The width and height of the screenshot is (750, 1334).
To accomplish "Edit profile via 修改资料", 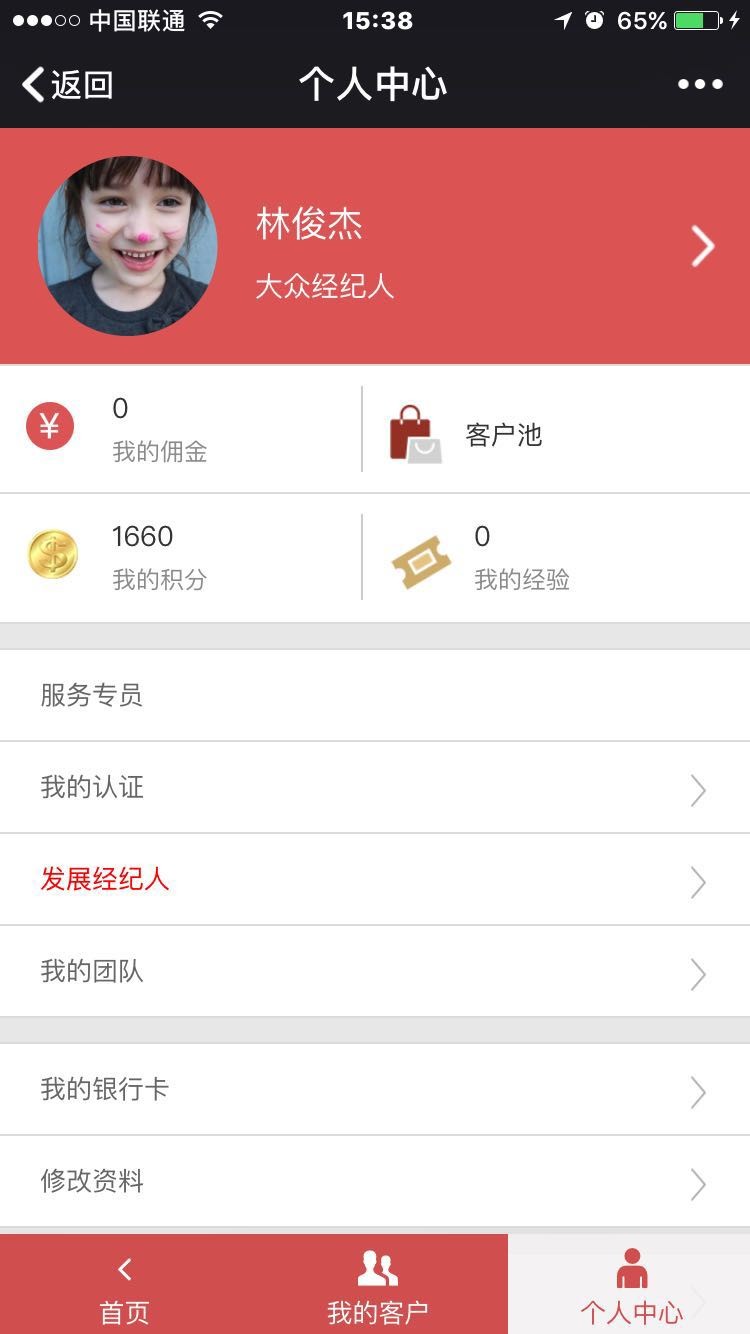I will coord(374,1182).
